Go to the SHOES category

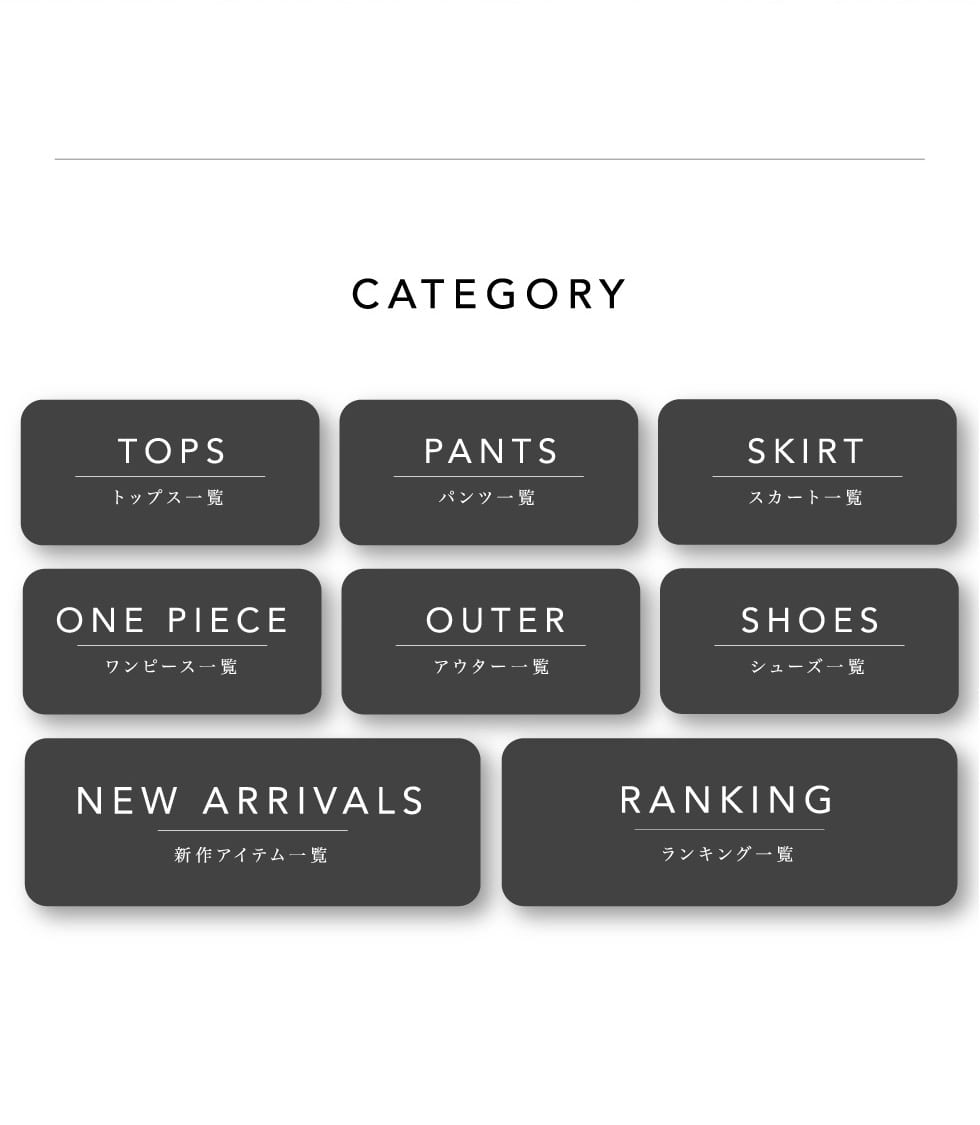click(809, 641)
